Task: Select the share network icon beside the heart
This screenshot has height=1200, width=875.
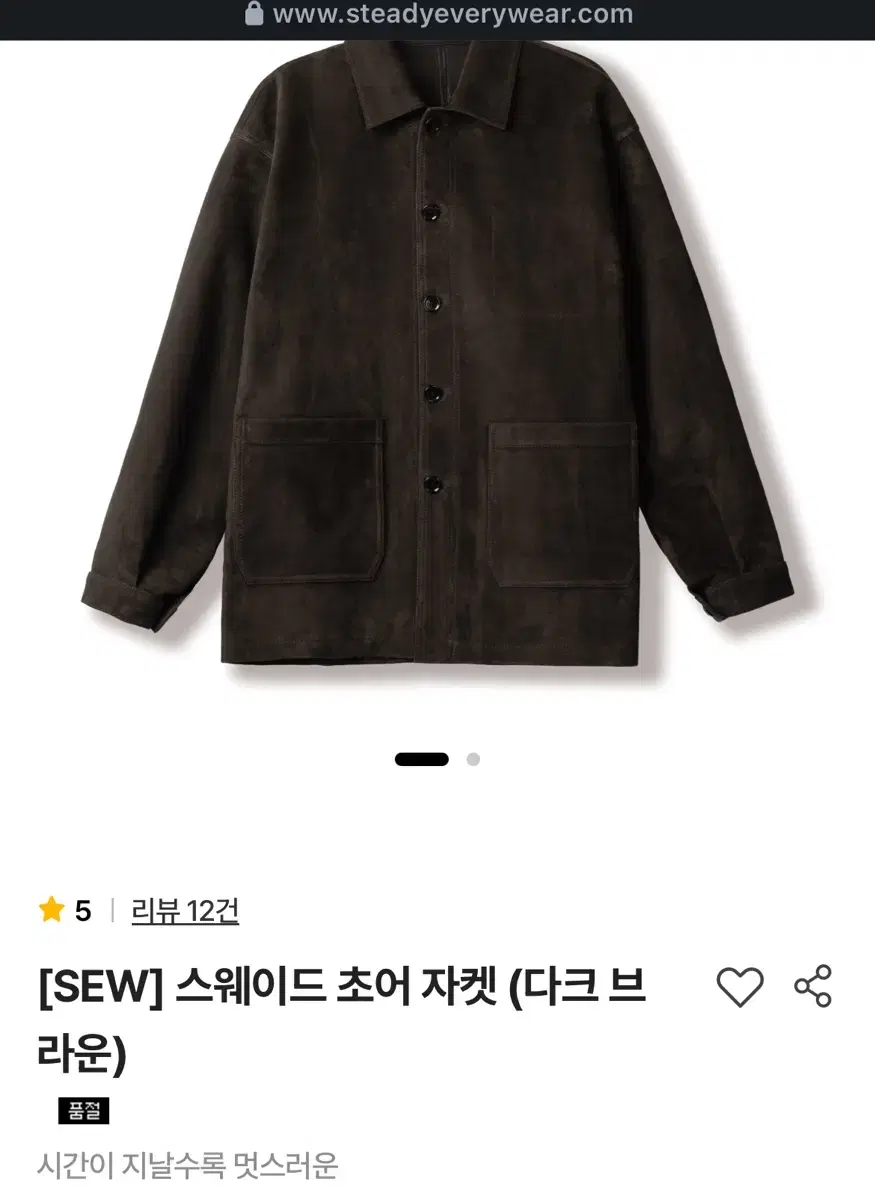Action: [x=812, y=987]
